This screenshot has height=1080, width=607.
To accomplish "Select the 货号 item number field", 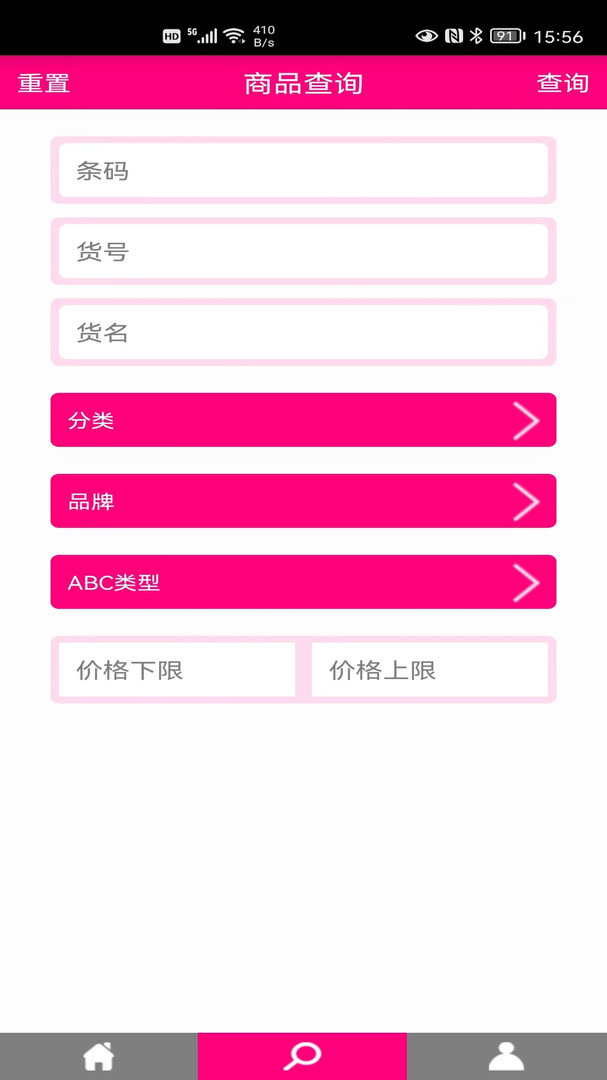I will 303,252.
